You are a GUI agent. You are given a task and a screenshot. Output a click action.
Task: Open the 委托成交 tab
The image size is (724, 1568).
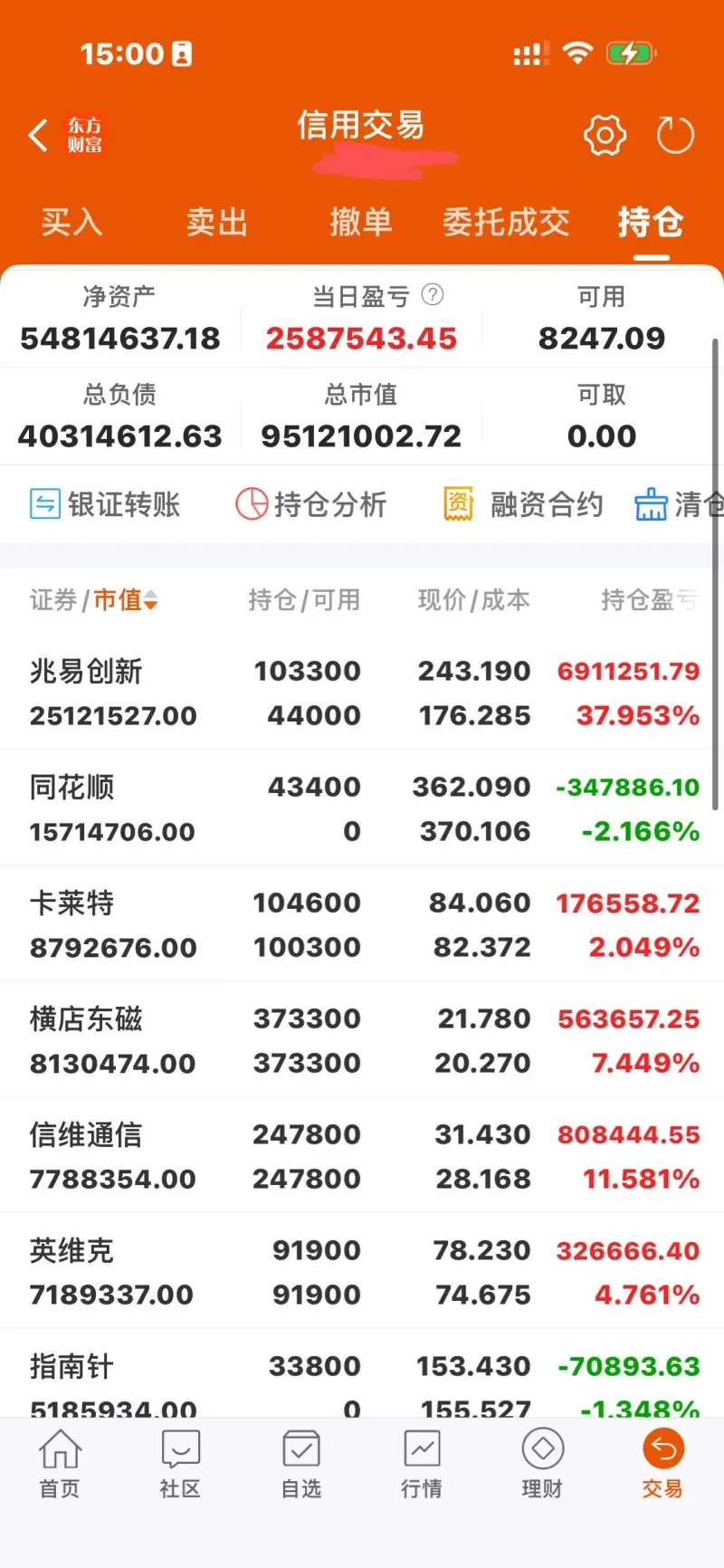click(506, 222)
